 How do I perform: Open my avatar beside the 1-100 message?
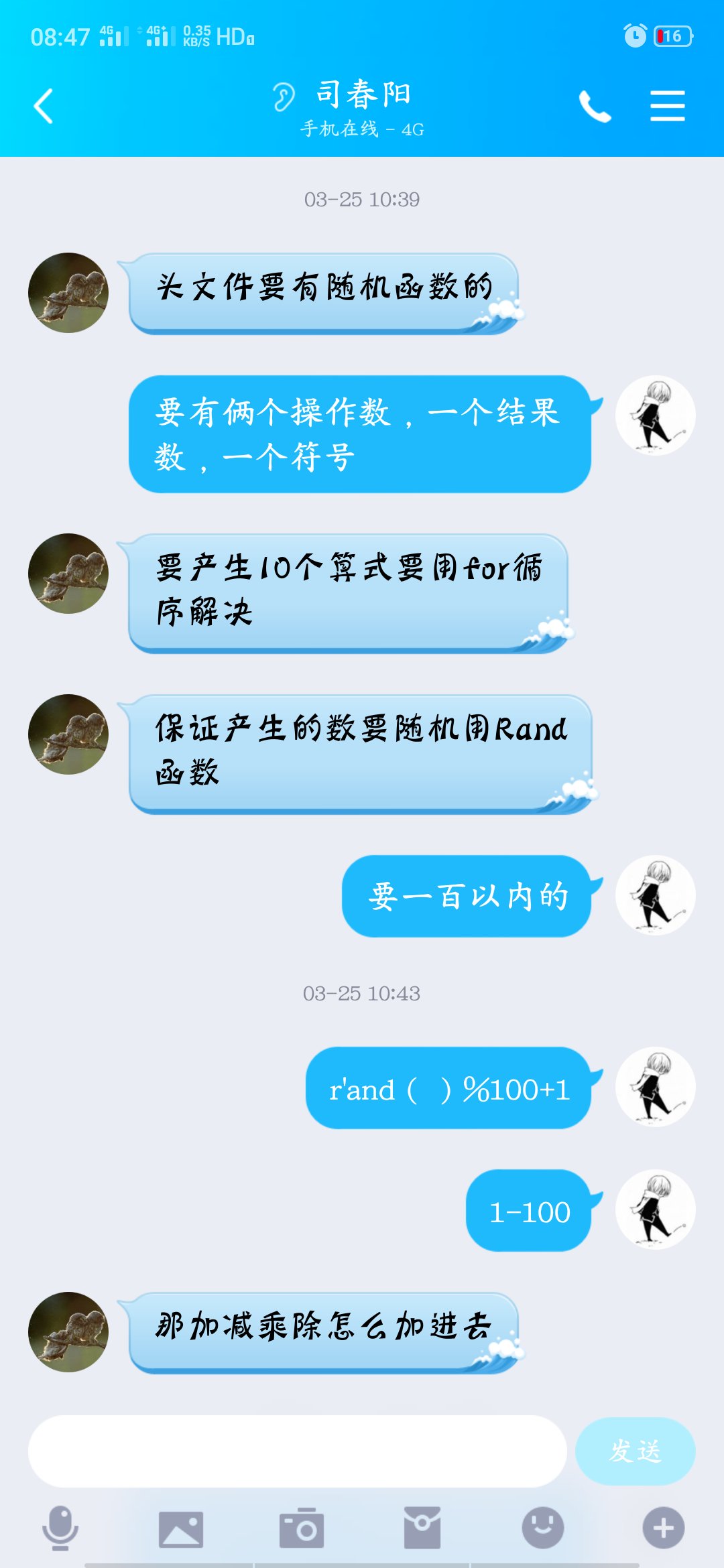point(655,1210)
